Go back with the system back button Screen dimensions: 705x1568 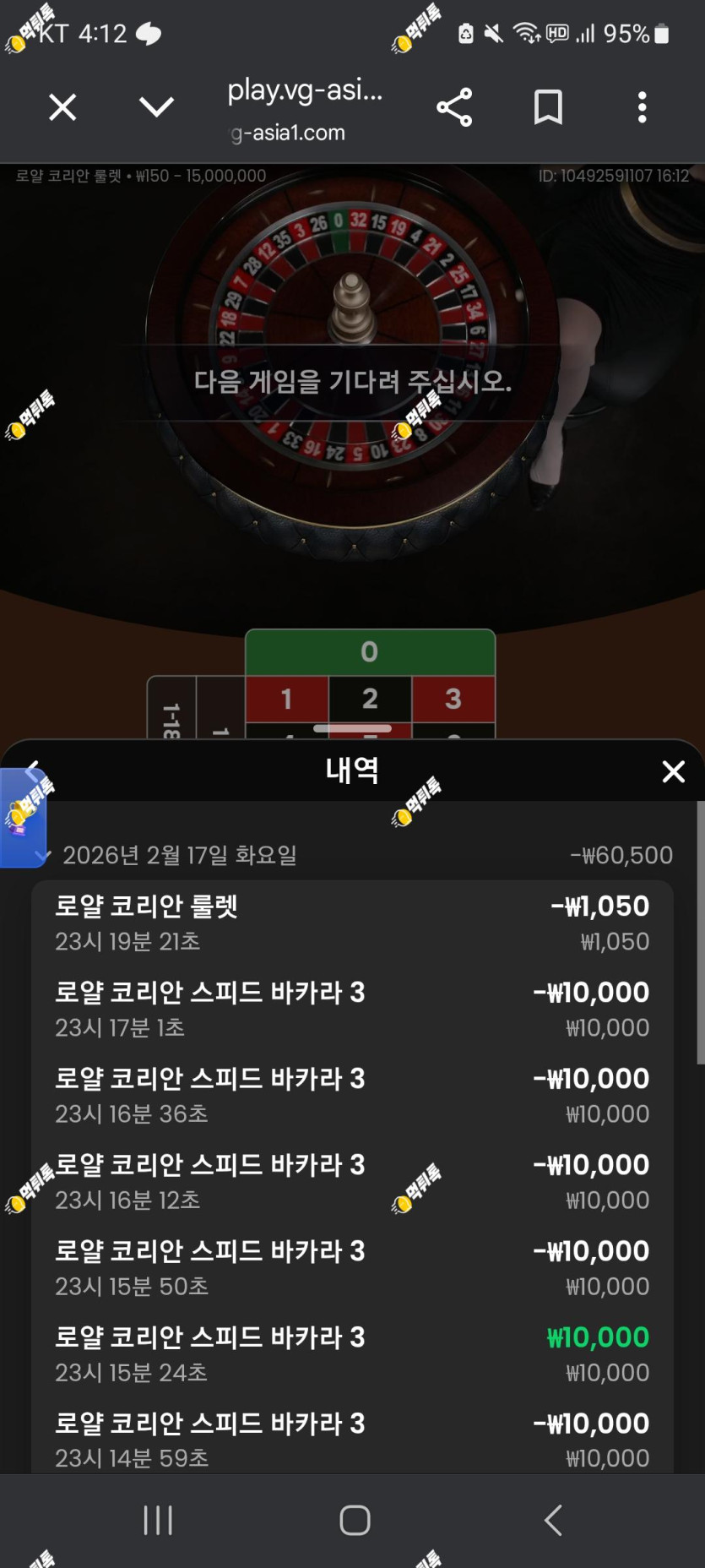553,1520
